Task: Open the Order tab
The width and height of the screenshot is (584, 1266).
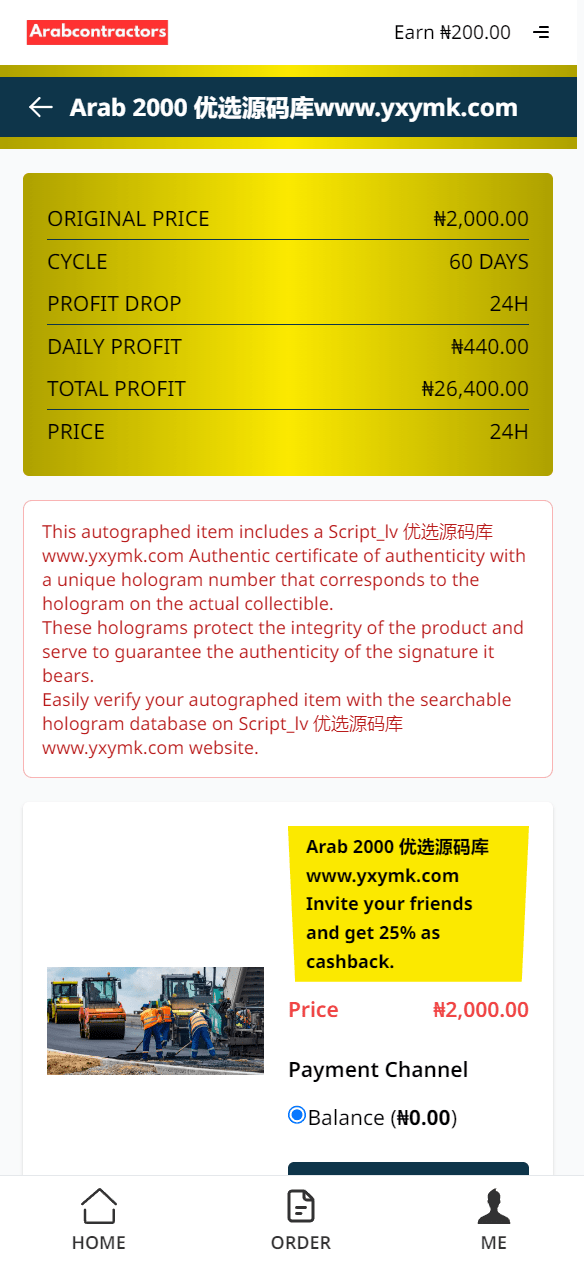Action: coord(301,1220)
